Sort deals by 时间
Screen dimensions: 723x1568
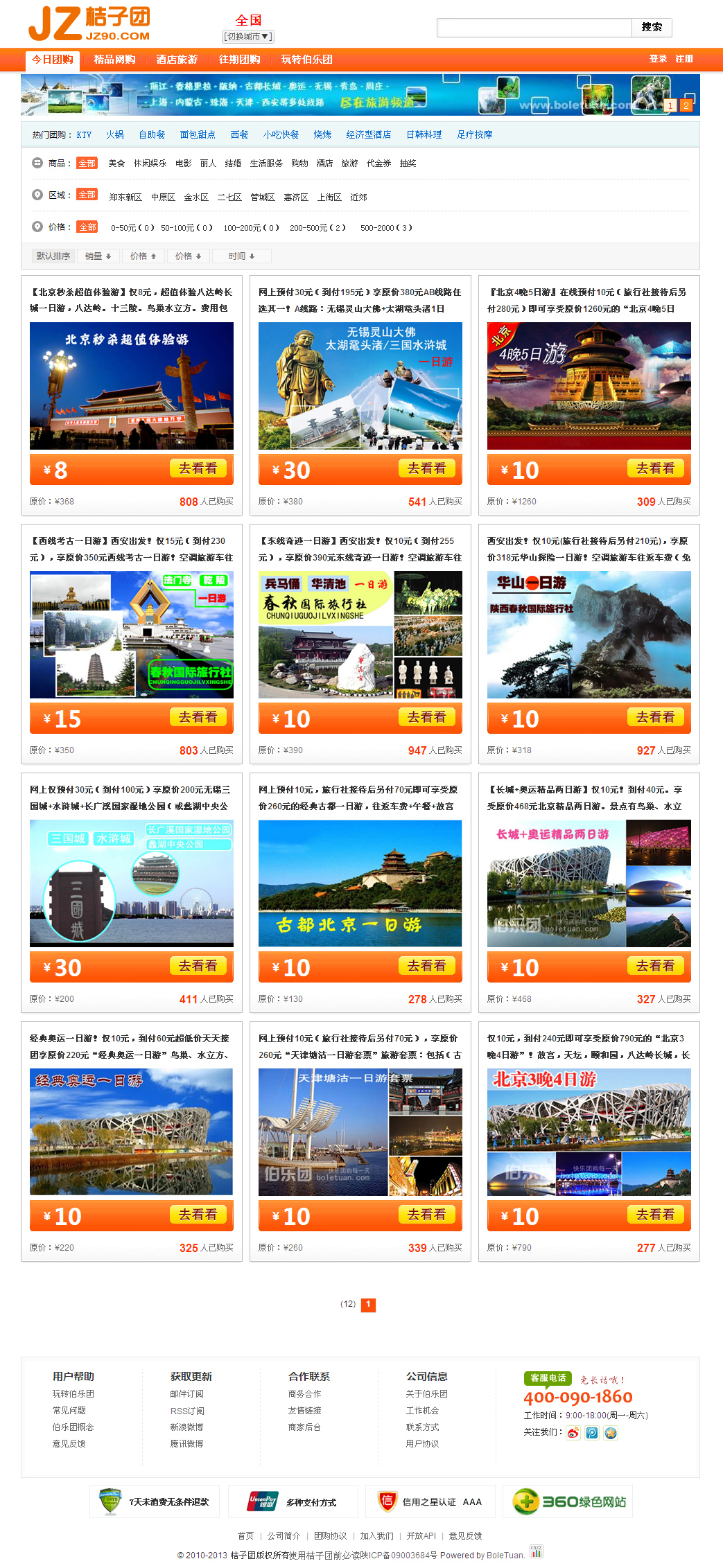pos(241,256)
